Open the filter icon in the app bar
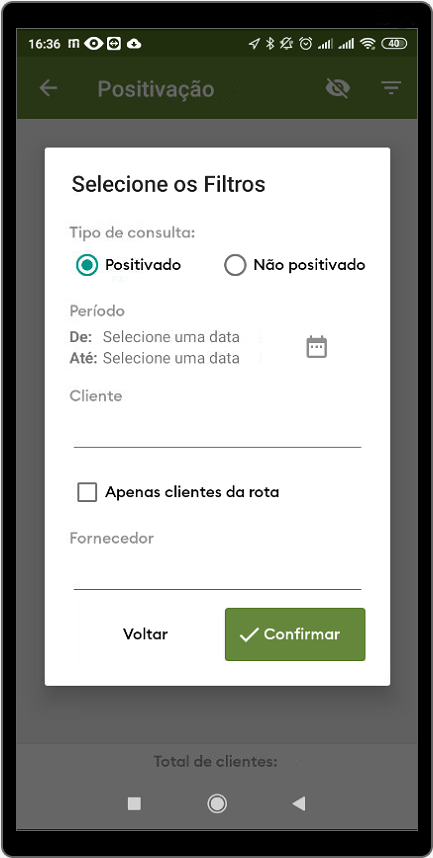The width and height of the screenshot is (433, 858). (x=391, y=88)
